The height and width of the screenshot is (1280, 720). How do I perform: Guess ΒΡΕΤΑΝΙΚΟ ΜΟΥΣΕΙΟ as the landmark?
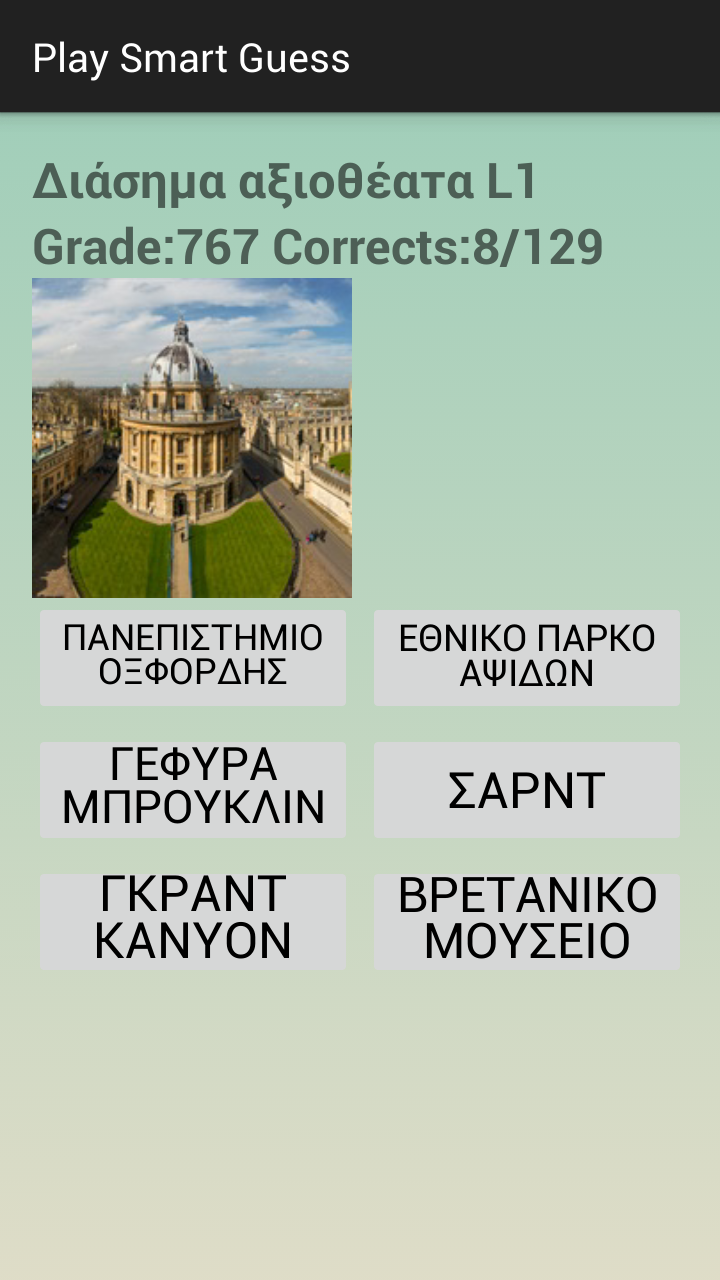tap(527, 921)
